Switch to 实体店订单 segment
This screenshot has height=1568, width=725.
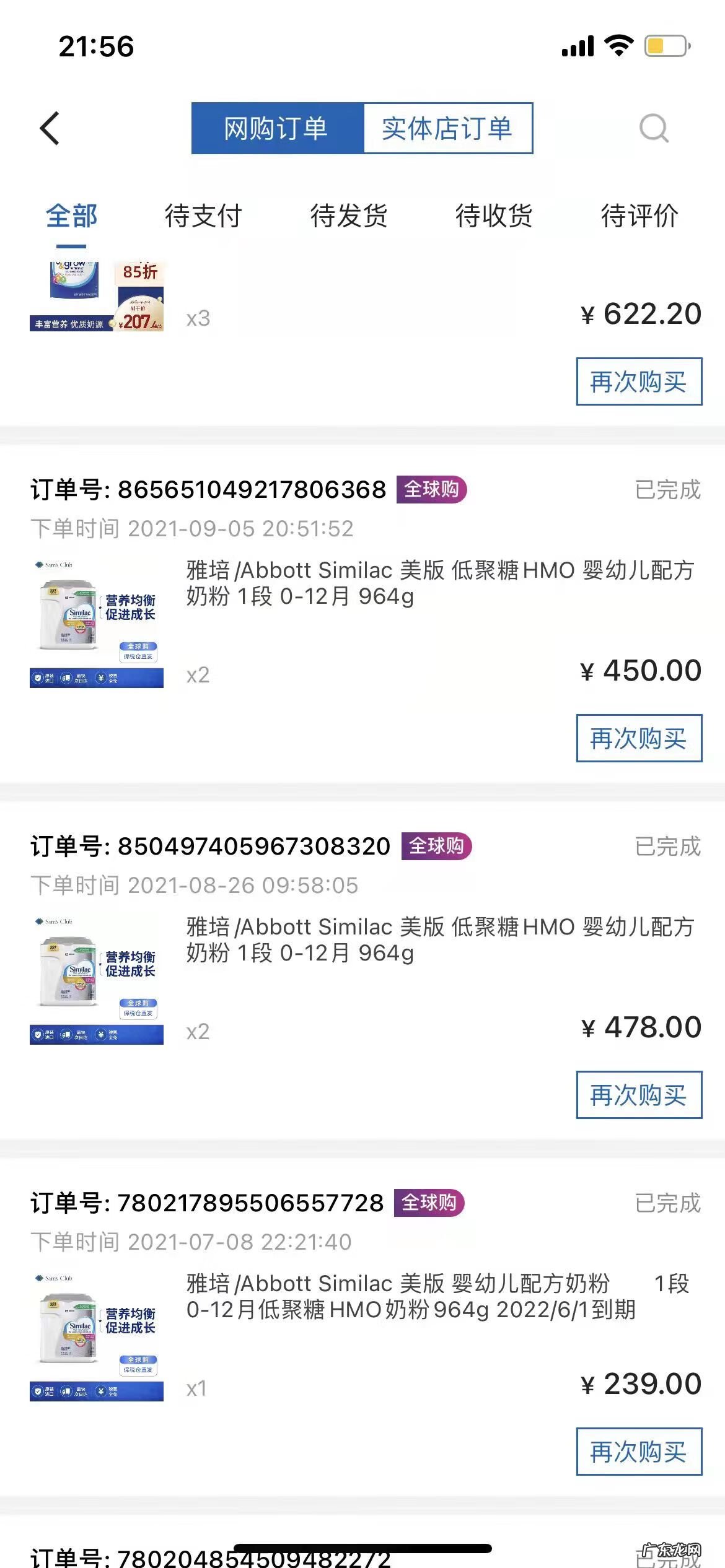click(x=447, y=128)
